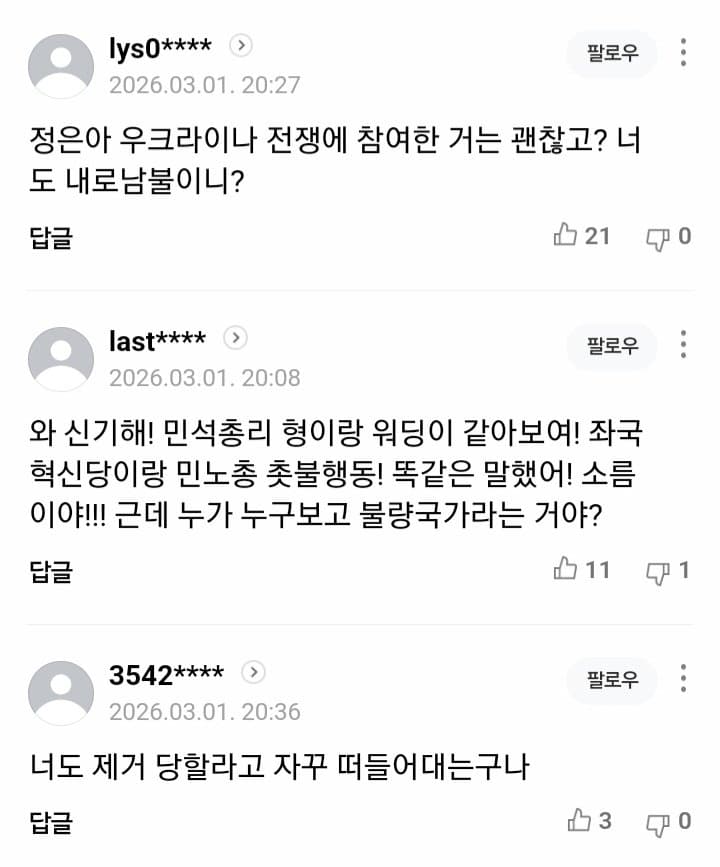Reply to 3542**** comment
720x867 pixels.
(51, 822)
